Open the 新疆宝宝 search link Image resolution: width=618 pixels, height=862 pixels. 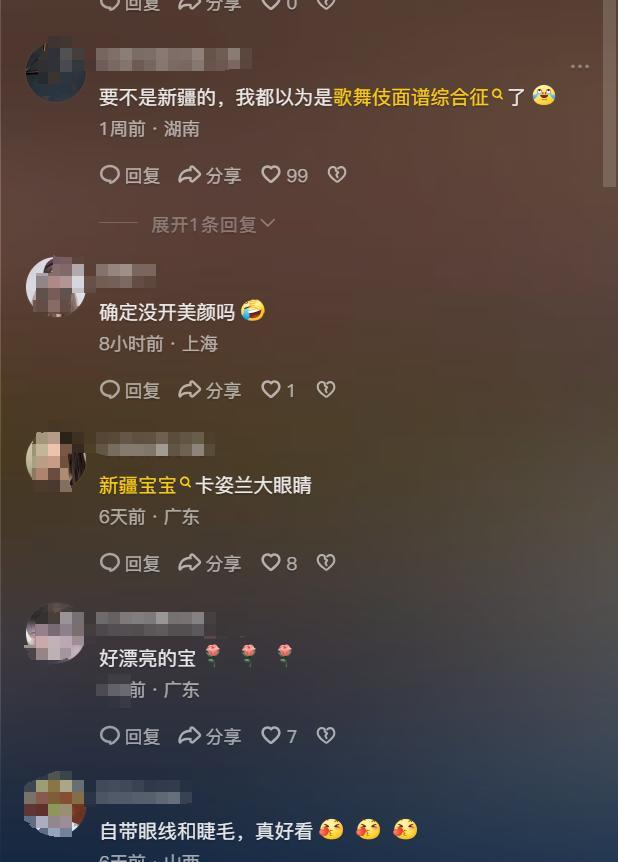click(138, 486)
